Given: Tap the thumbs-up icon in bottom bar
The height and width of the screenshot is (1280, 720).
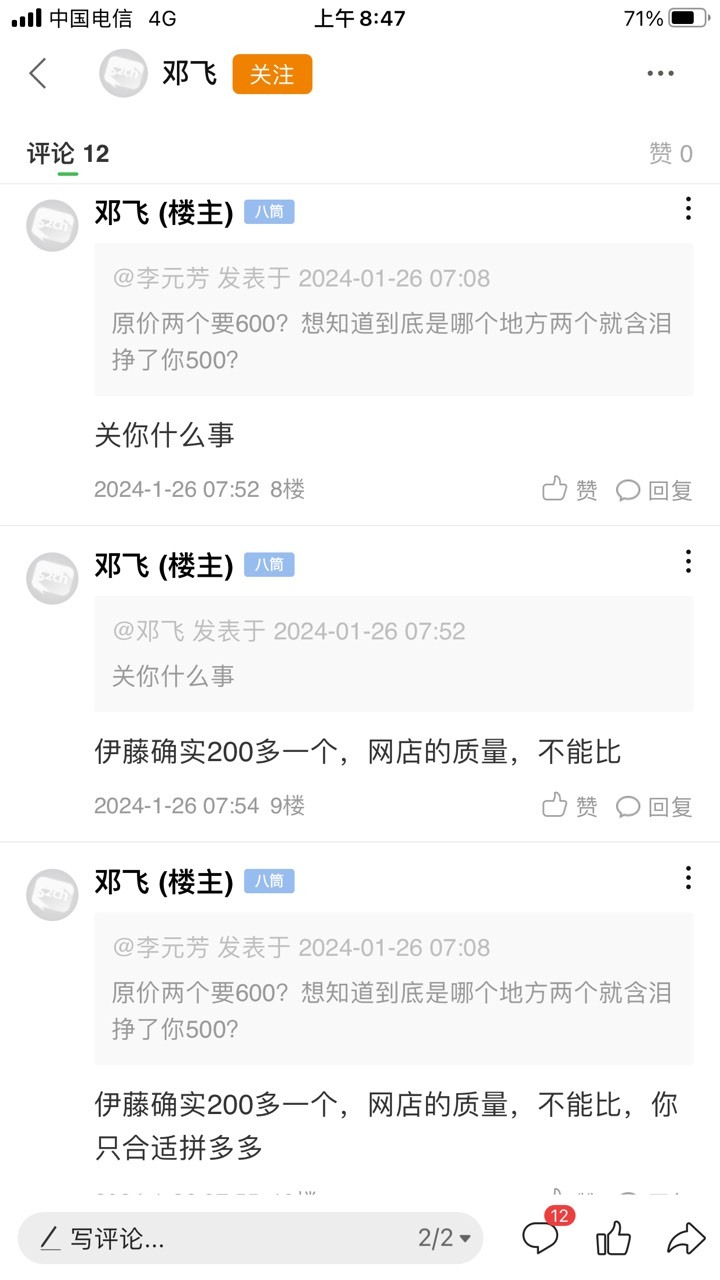Looking at the screenshot, I should (613, 1239).
